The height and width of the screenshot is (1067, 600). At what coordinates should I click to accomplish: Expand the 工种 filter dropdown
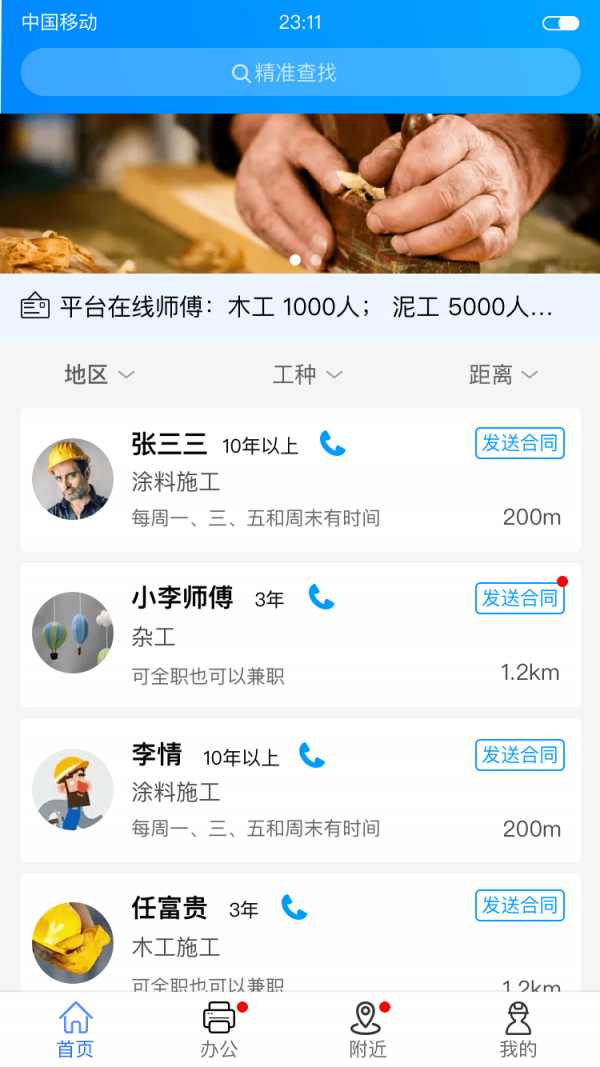point(307,375)
